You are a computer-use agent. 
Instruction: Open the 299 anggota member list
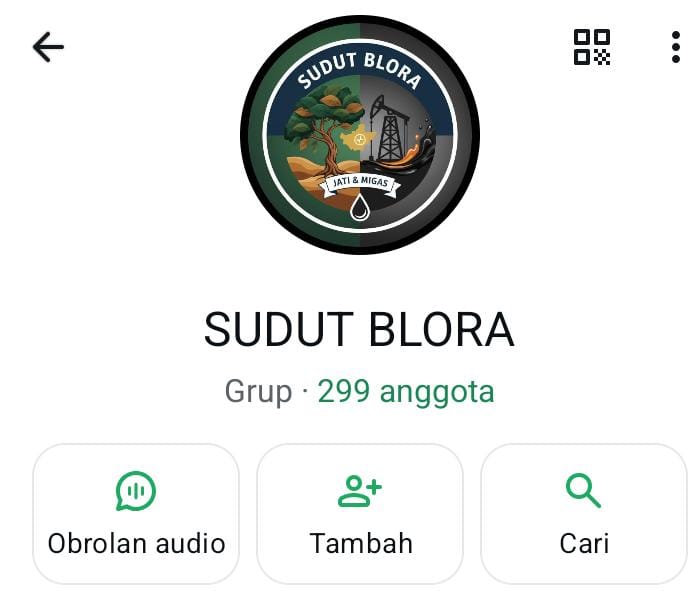[405, 391]
